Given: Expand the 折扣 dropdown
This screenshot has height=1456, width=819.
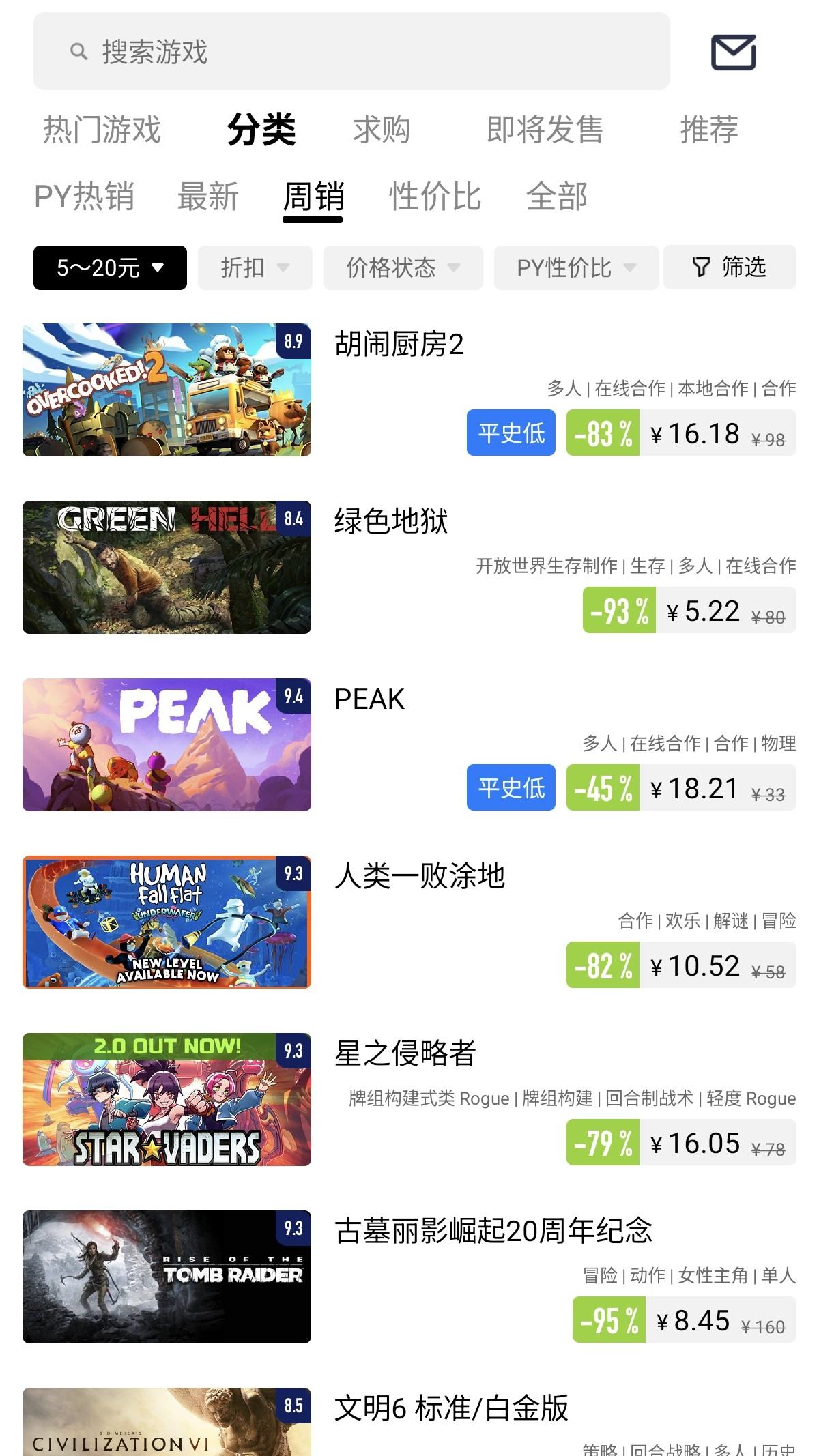Looking at the screenshot, I should click(255, 267).
